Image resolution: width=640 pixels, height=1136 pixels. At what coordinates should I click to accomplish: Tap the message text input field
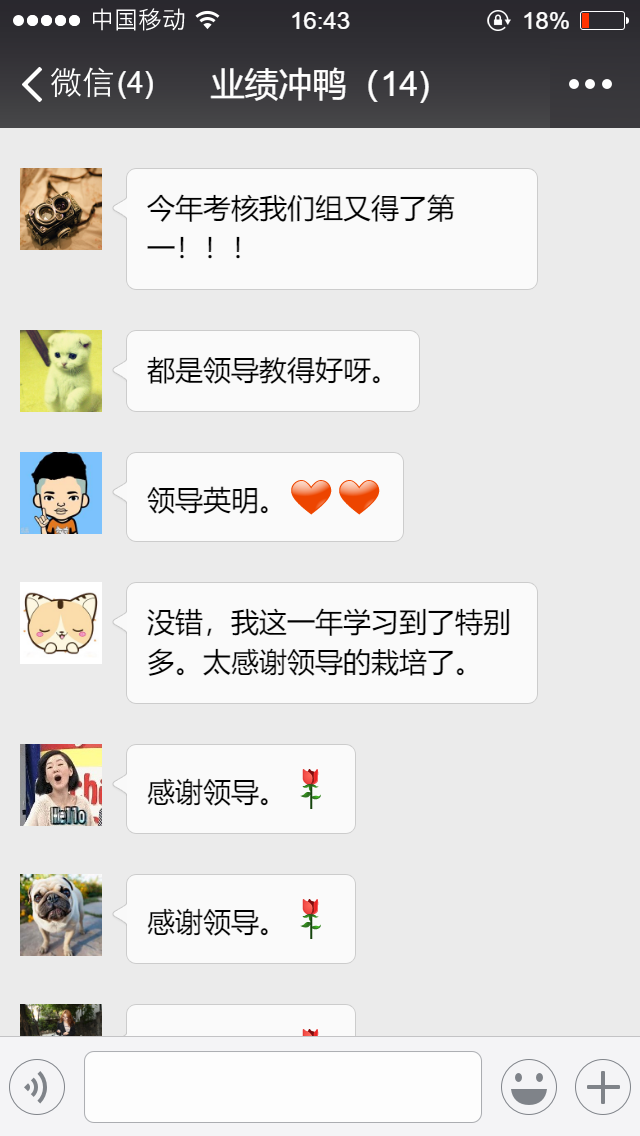(283, 1087)
